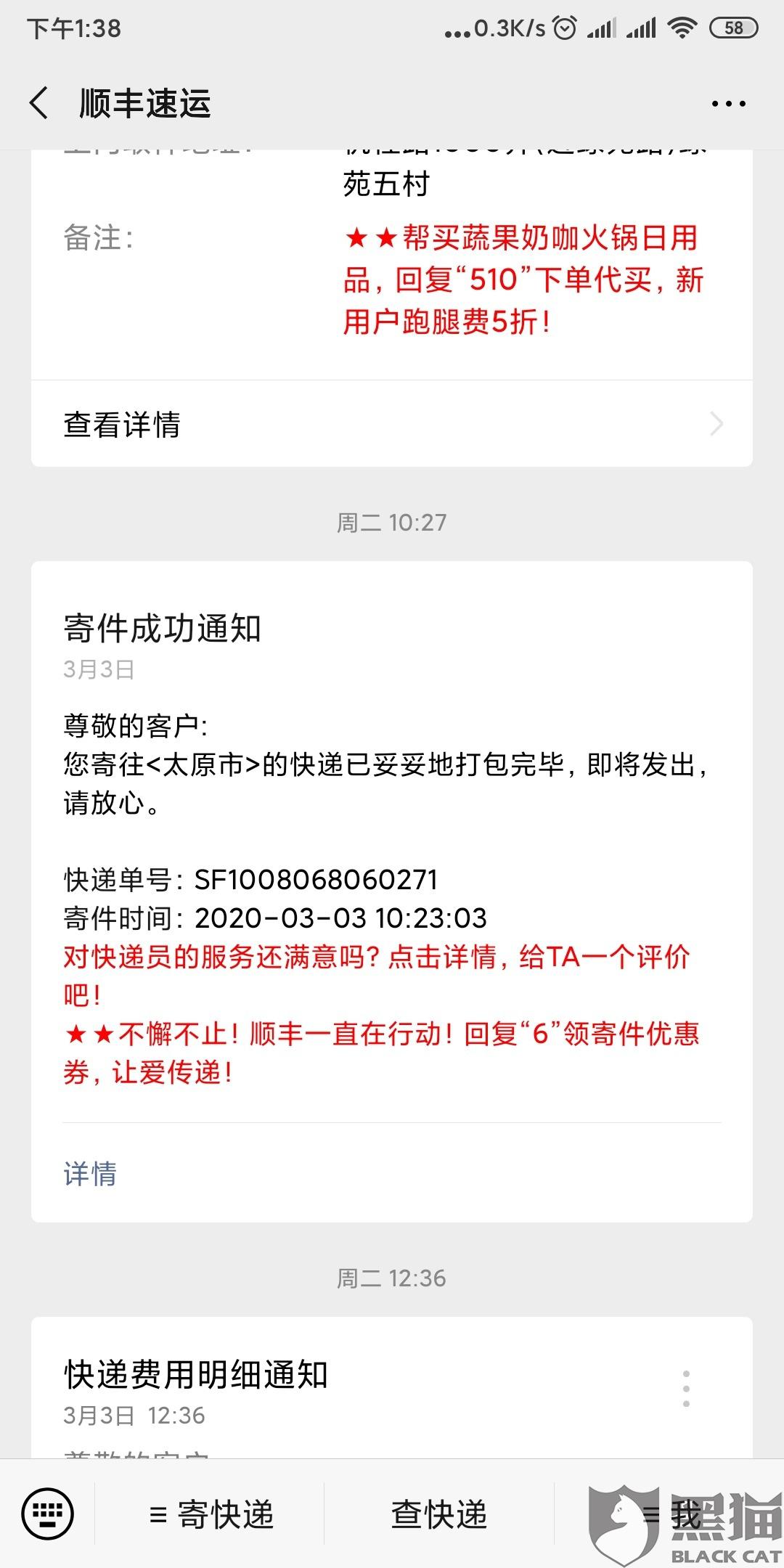
Task: Open options dots on 快递费用明细通知 card
Action: point(686,1389)
